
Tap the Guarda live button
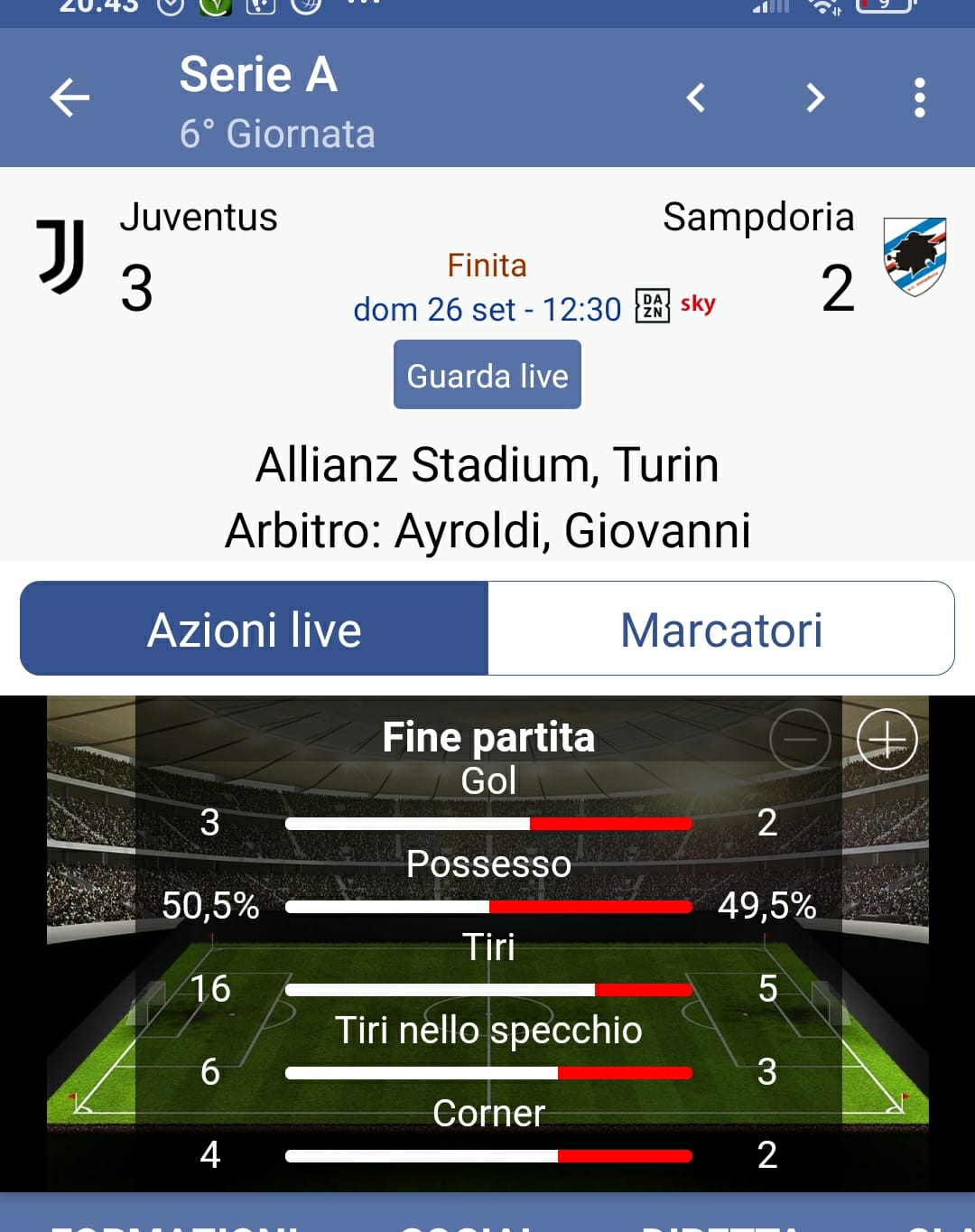point(487,375)
